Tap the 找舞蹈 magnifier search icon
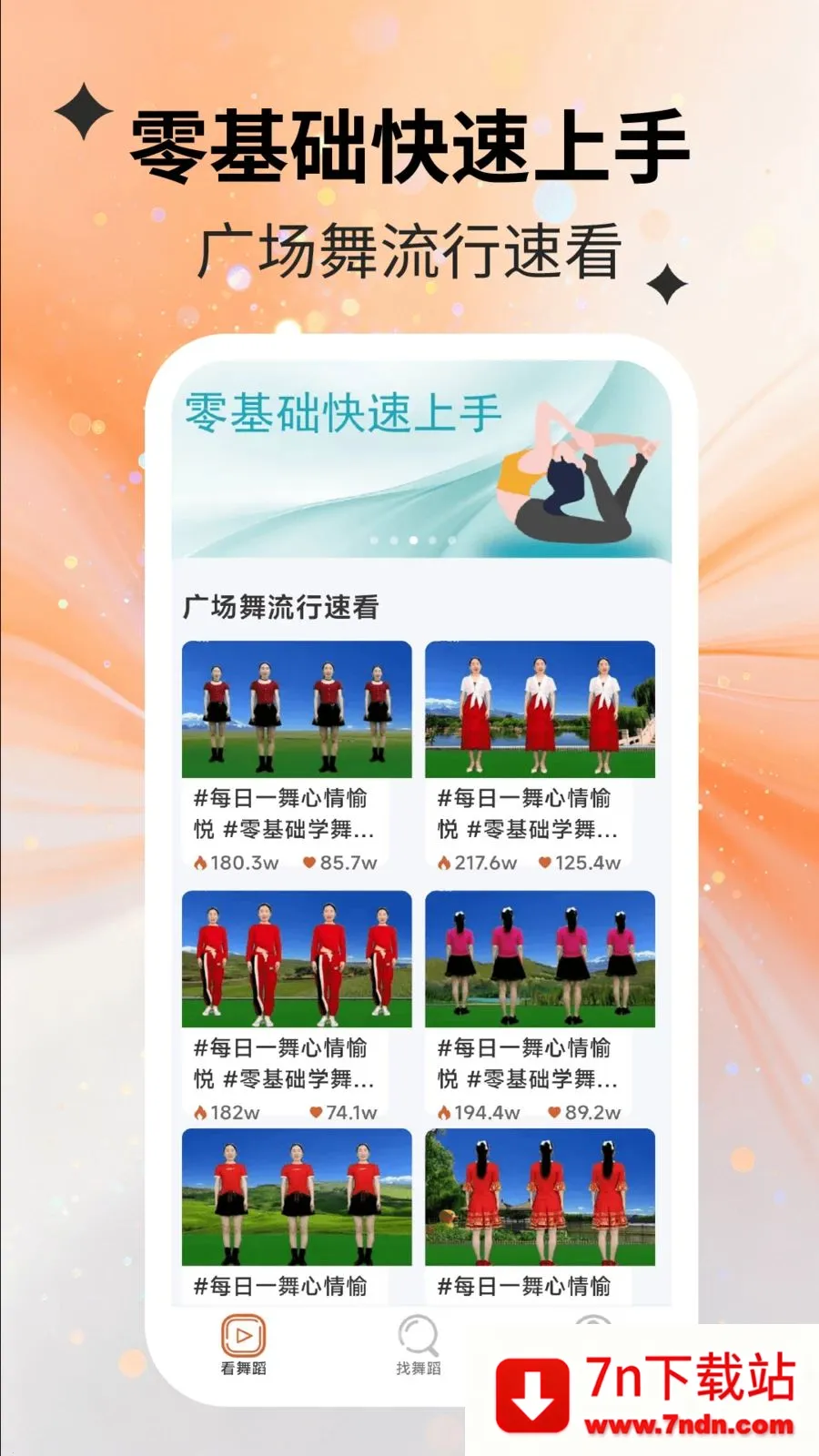This screenshot has width=819, height=1456. click(x=417, y=1336)
